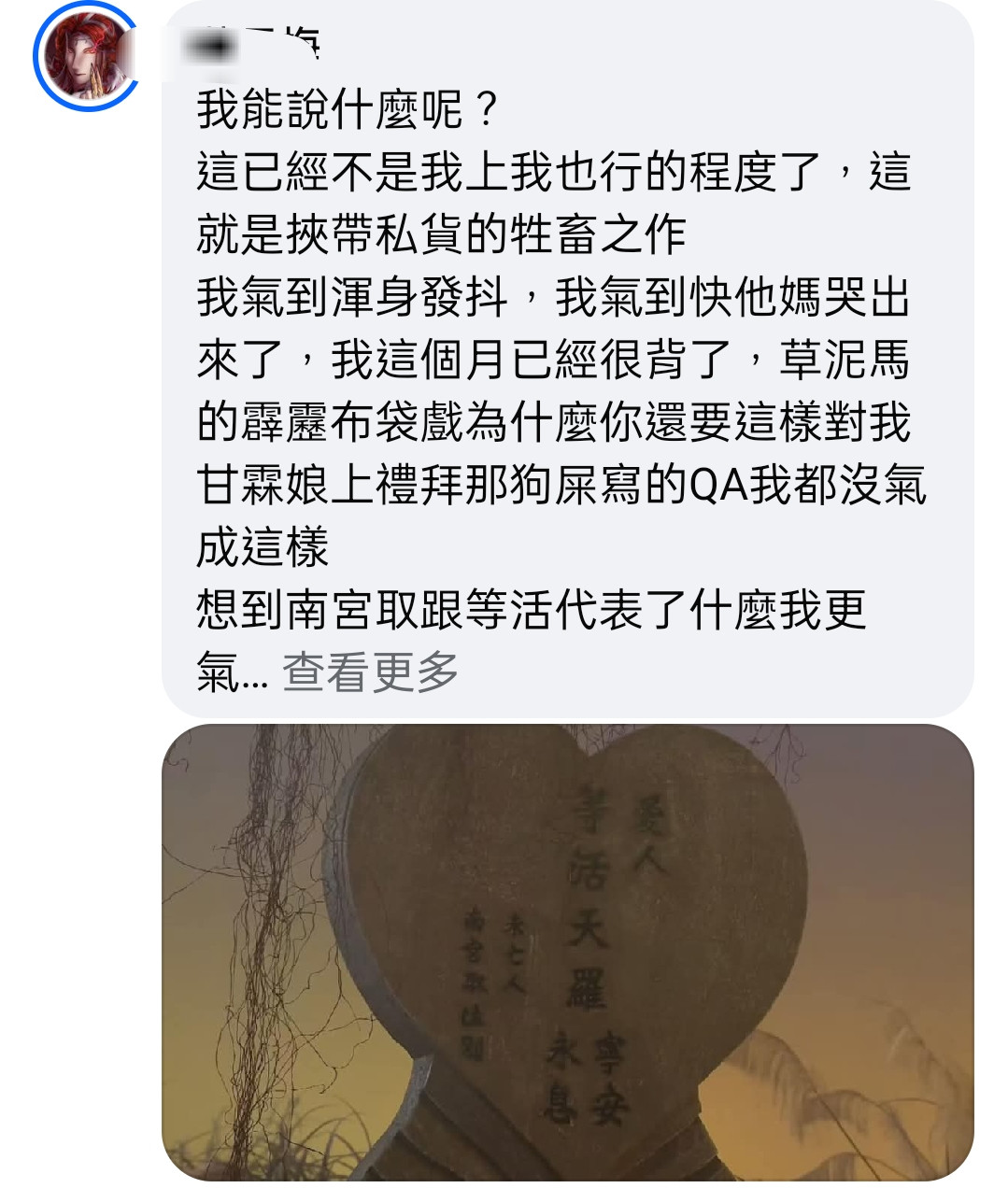
Task: Open the attached heart-shaped tombstone image
Action: (567, 951)
